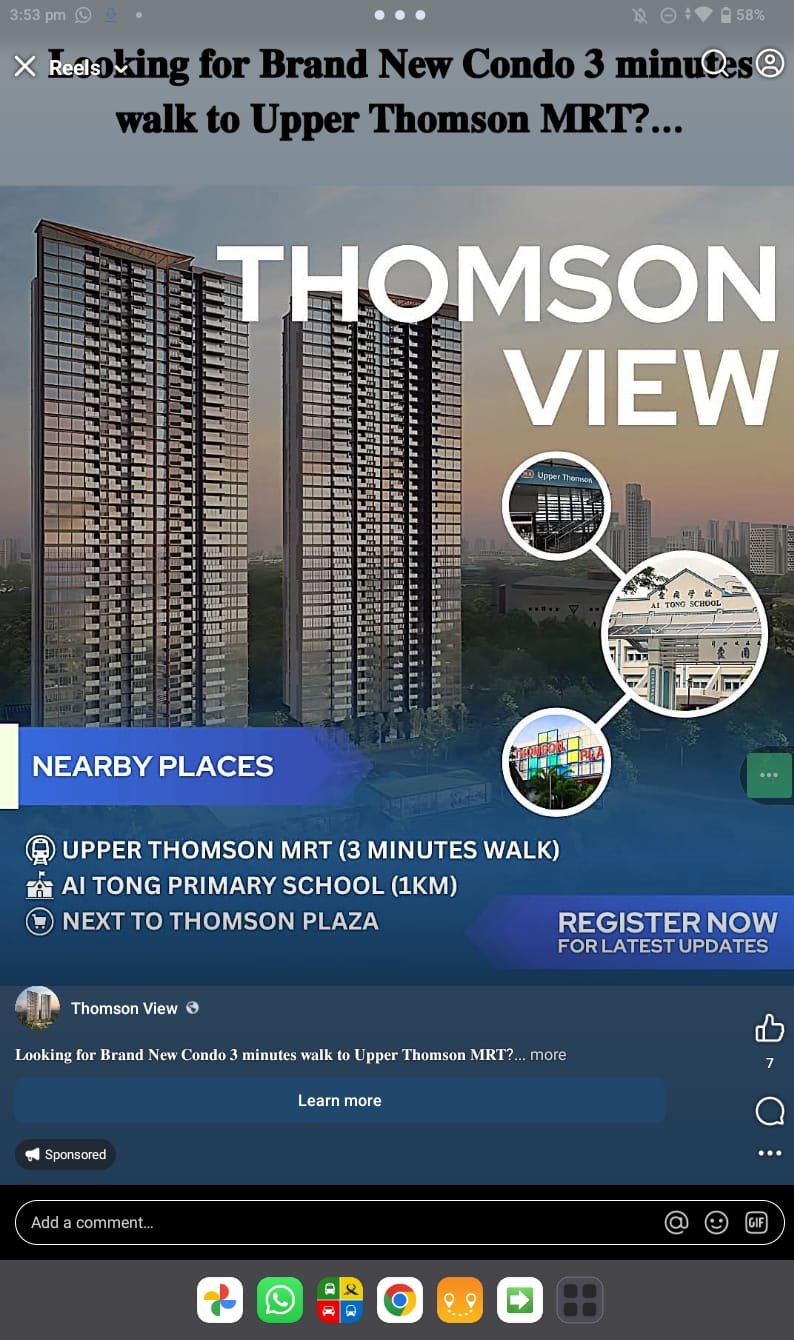Image resolution: width=794 pixels, height=1340 pixels.
Task: Close the Reels viewer
Action: click(x=25, y=67)
